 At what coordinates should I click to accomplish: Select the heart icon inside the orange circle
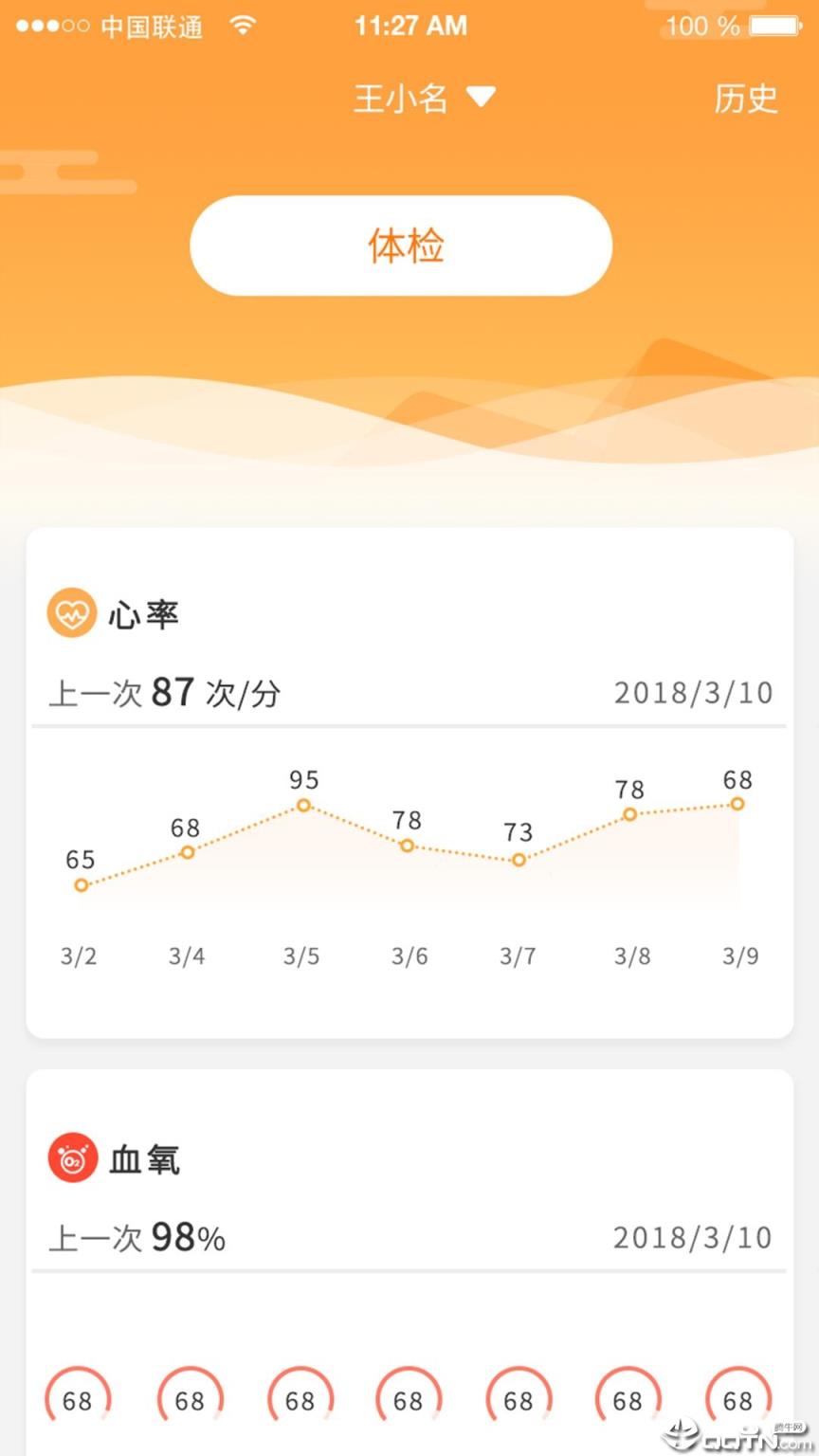coord(71,613)
